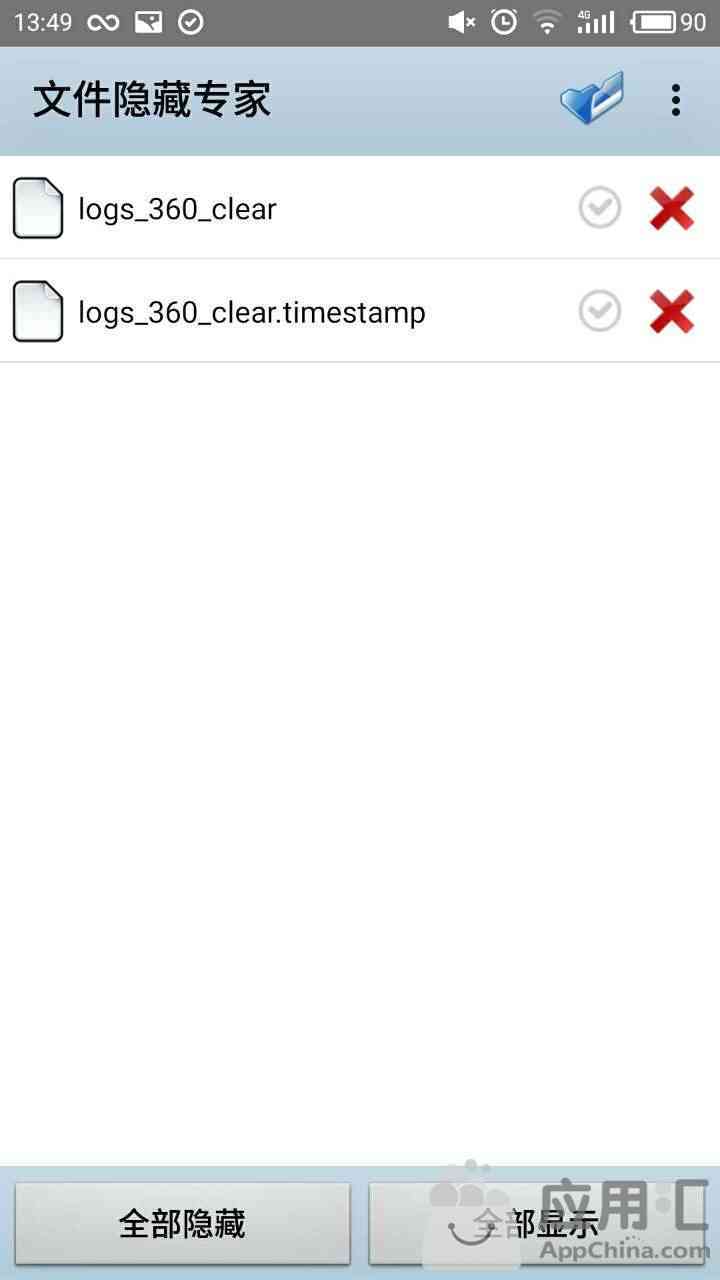Tap the 全部显示 button
Screen dimensions: 720x1280
coord(537,1224)
